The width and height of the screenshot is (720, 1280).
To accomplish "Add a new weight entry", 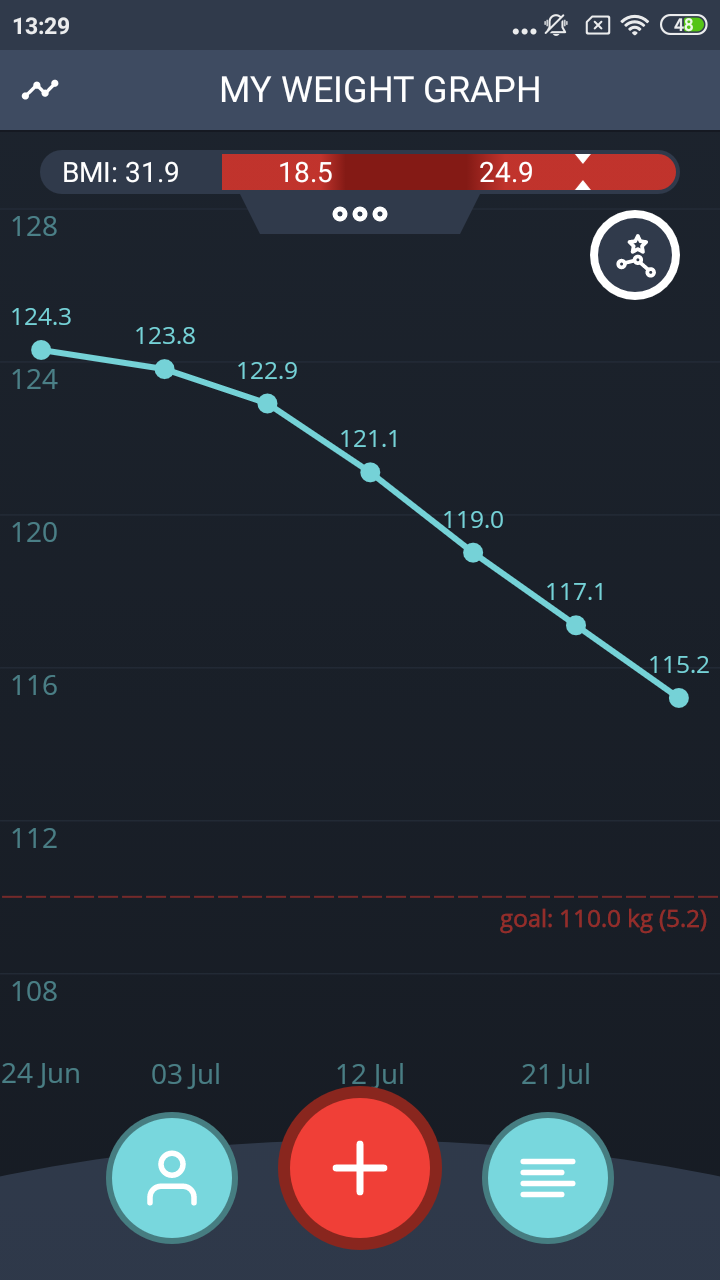I will pos(360,1167).
